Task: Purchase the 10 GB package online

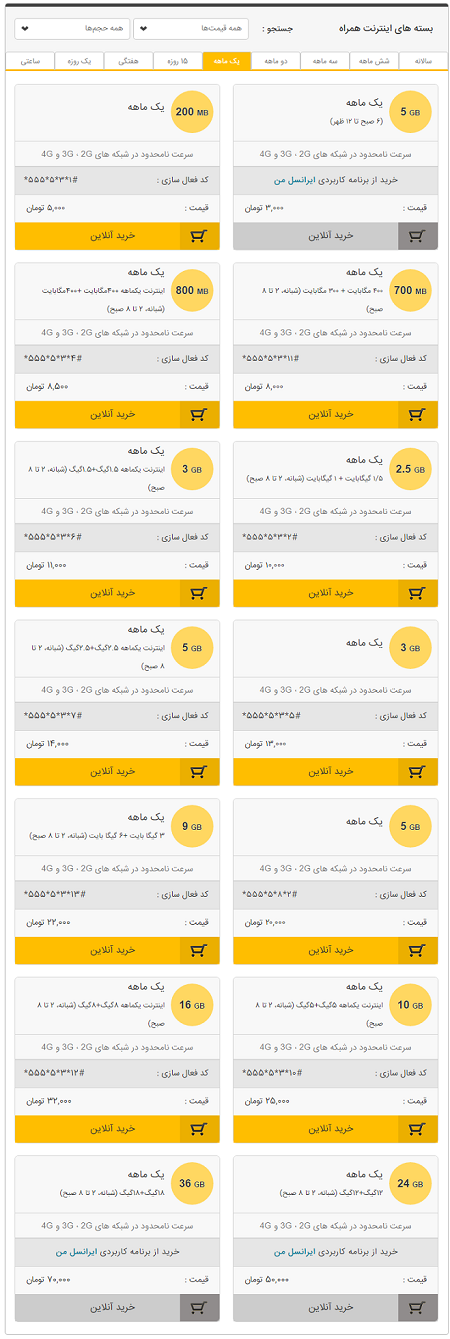Action: pyautogui.click(x=335, y=1129)
